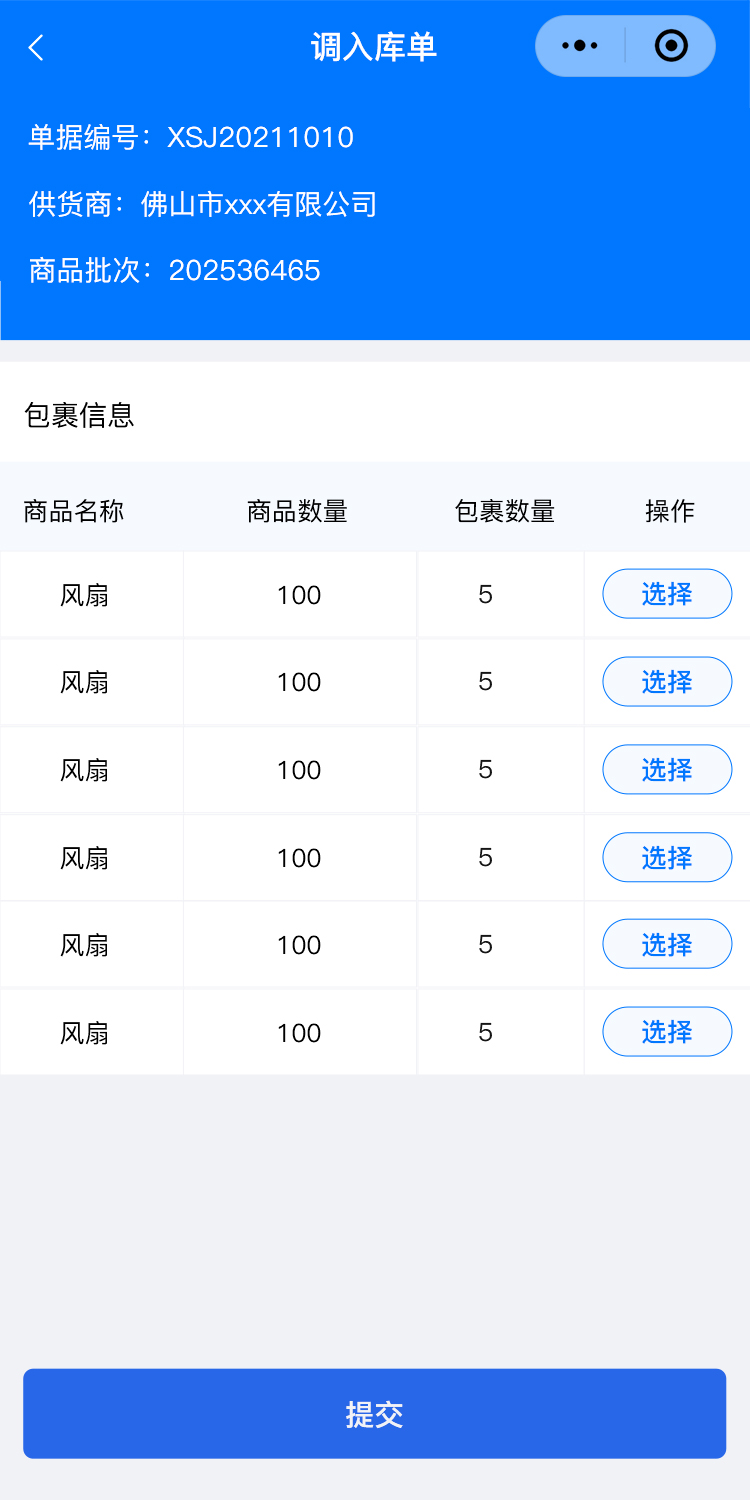Select the third 风扇 row's 选择 button

click(x=667, y=769)
